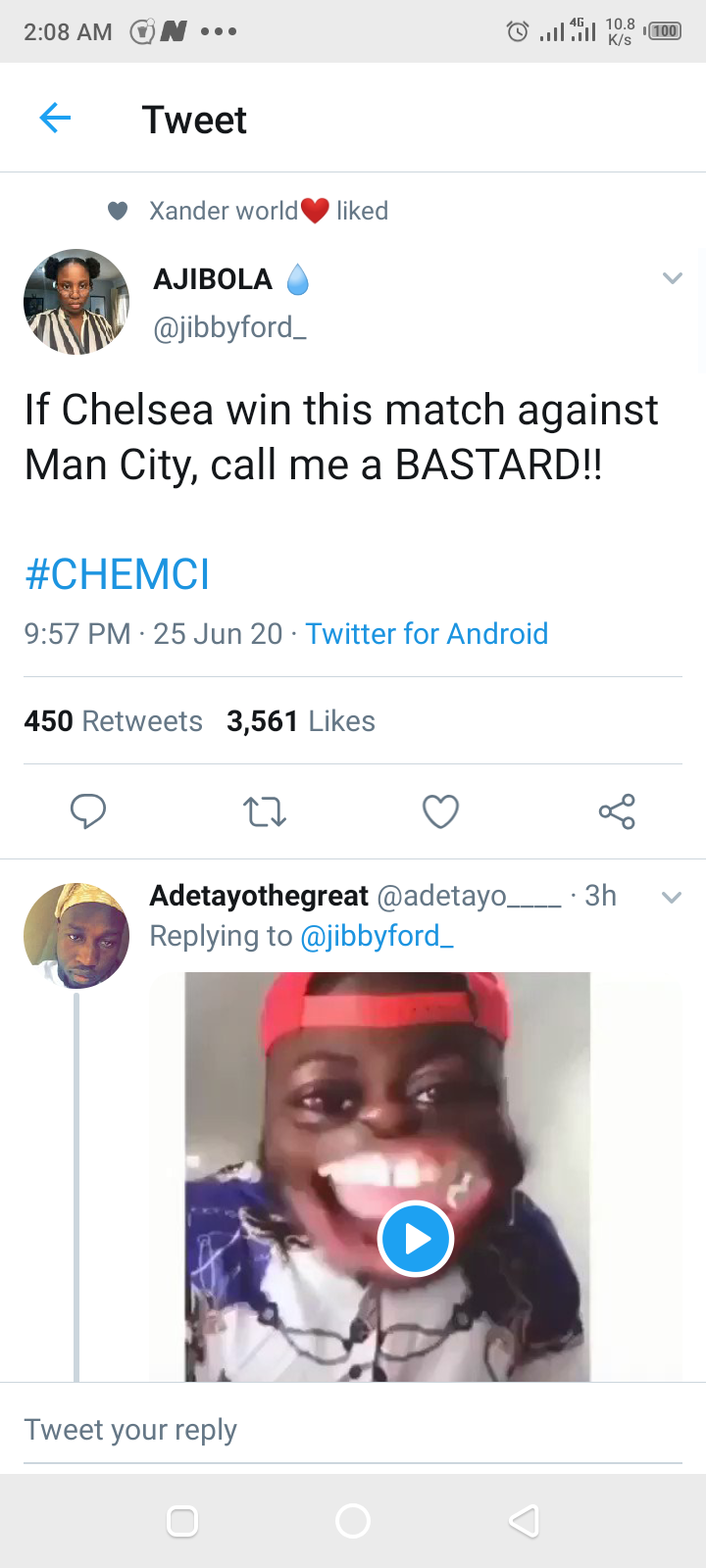Go back using the top arrow
Image resolution: width=706 pixels, height=1568 pixels.
(x=55, y=120)
